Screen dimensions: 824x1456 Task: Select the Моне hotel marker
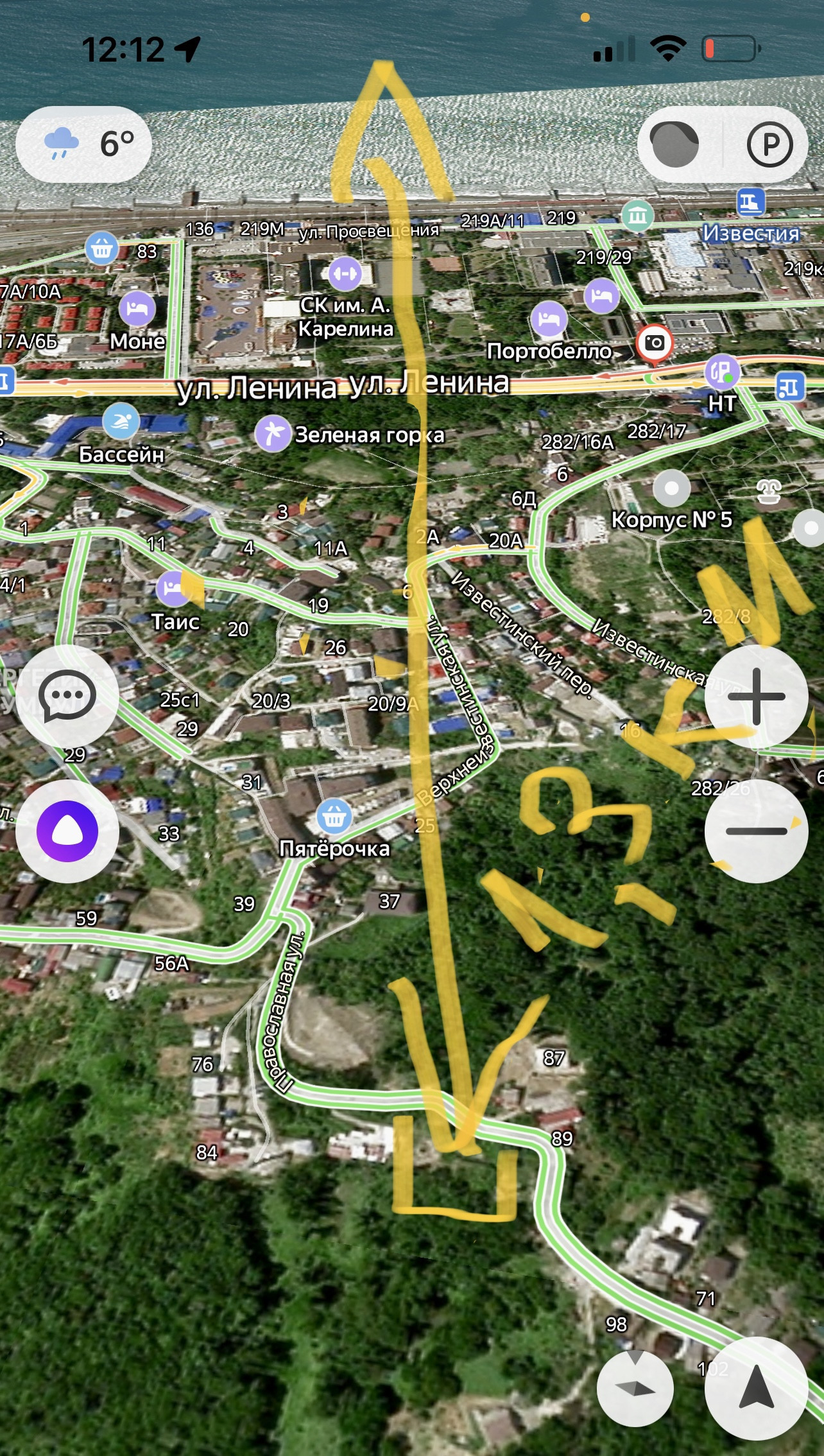[137, 309]
